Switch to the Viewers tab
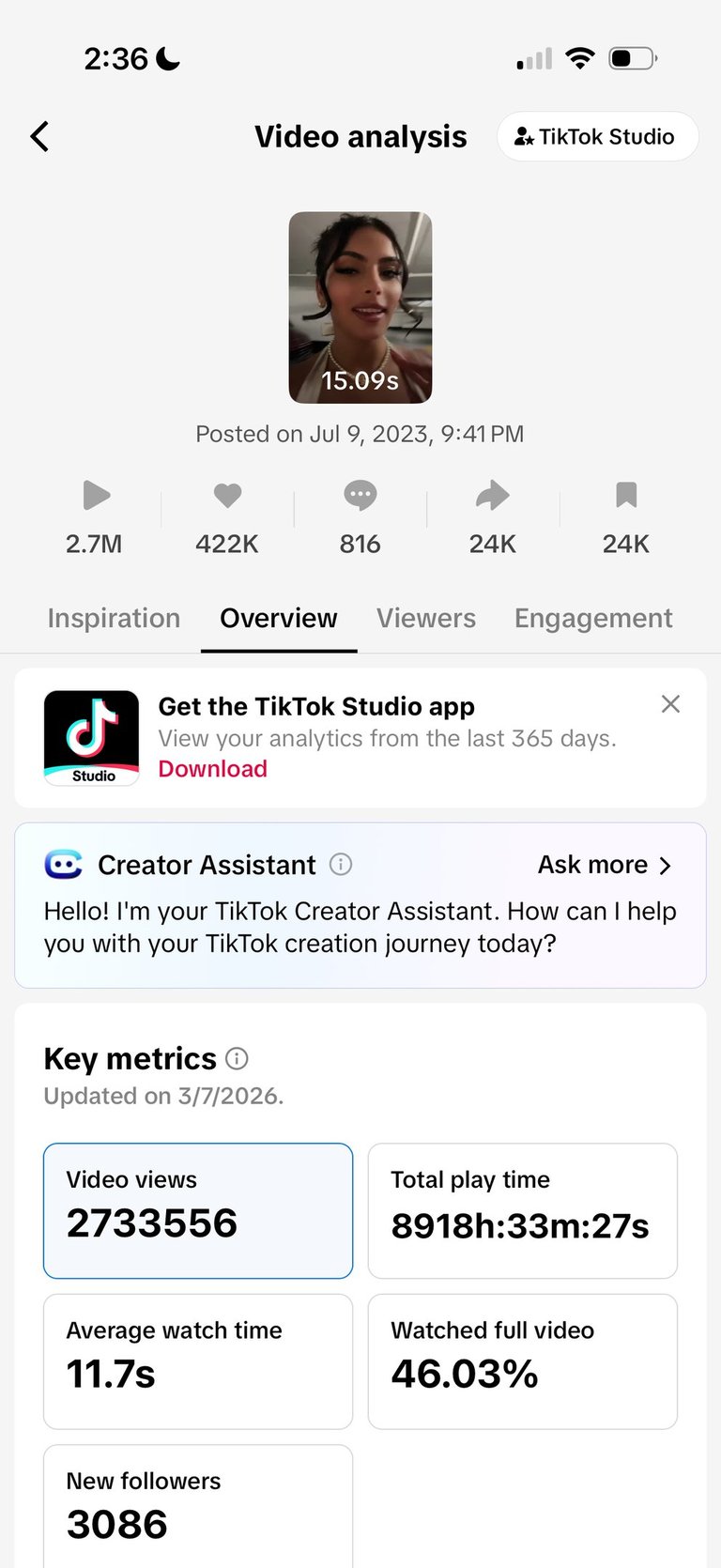The image size is (721, 1568). (x=426, y=618)
